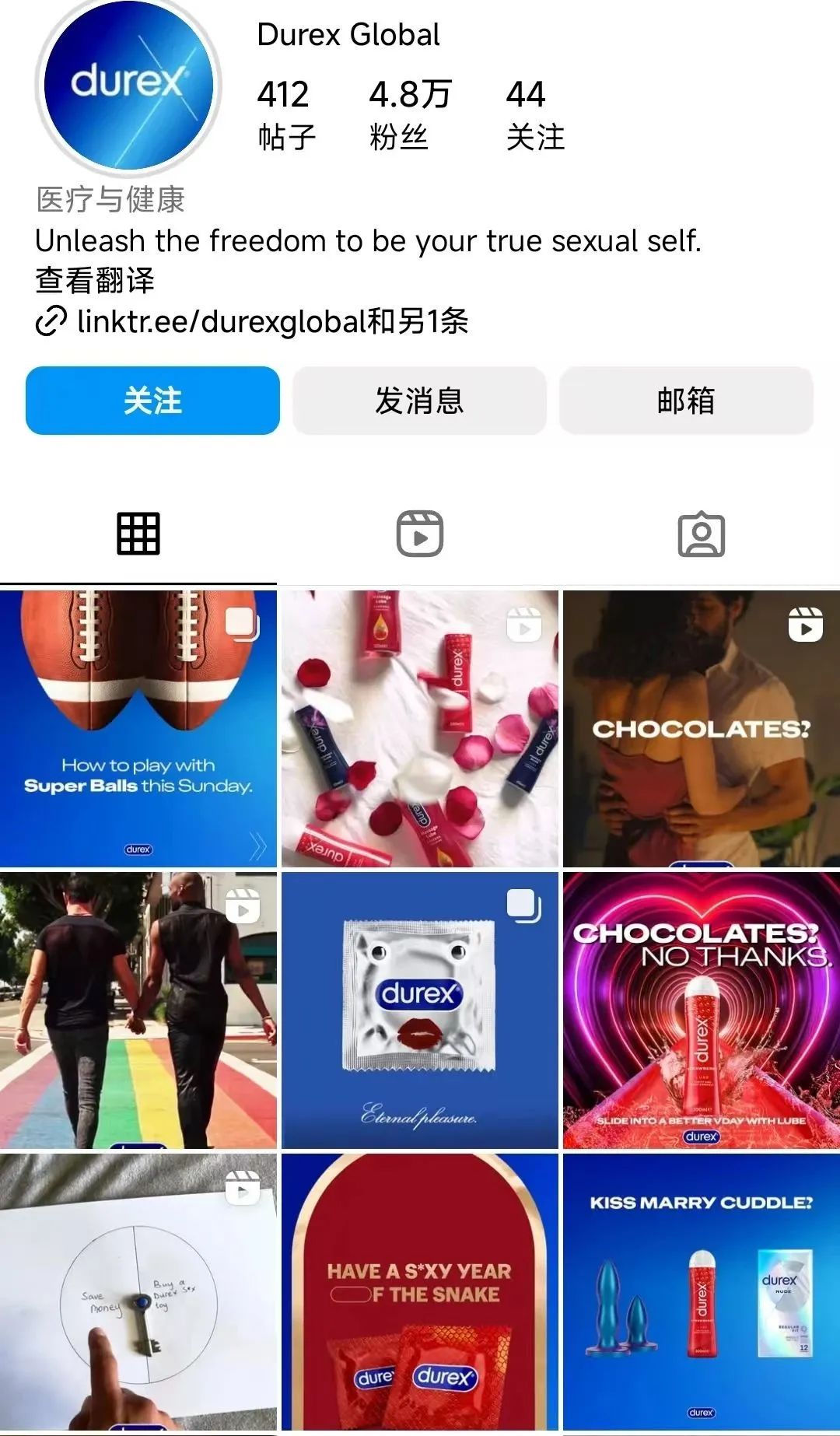Open the Super Balls football post
The height and width of the screenshot is (1436, 840).
138,729
